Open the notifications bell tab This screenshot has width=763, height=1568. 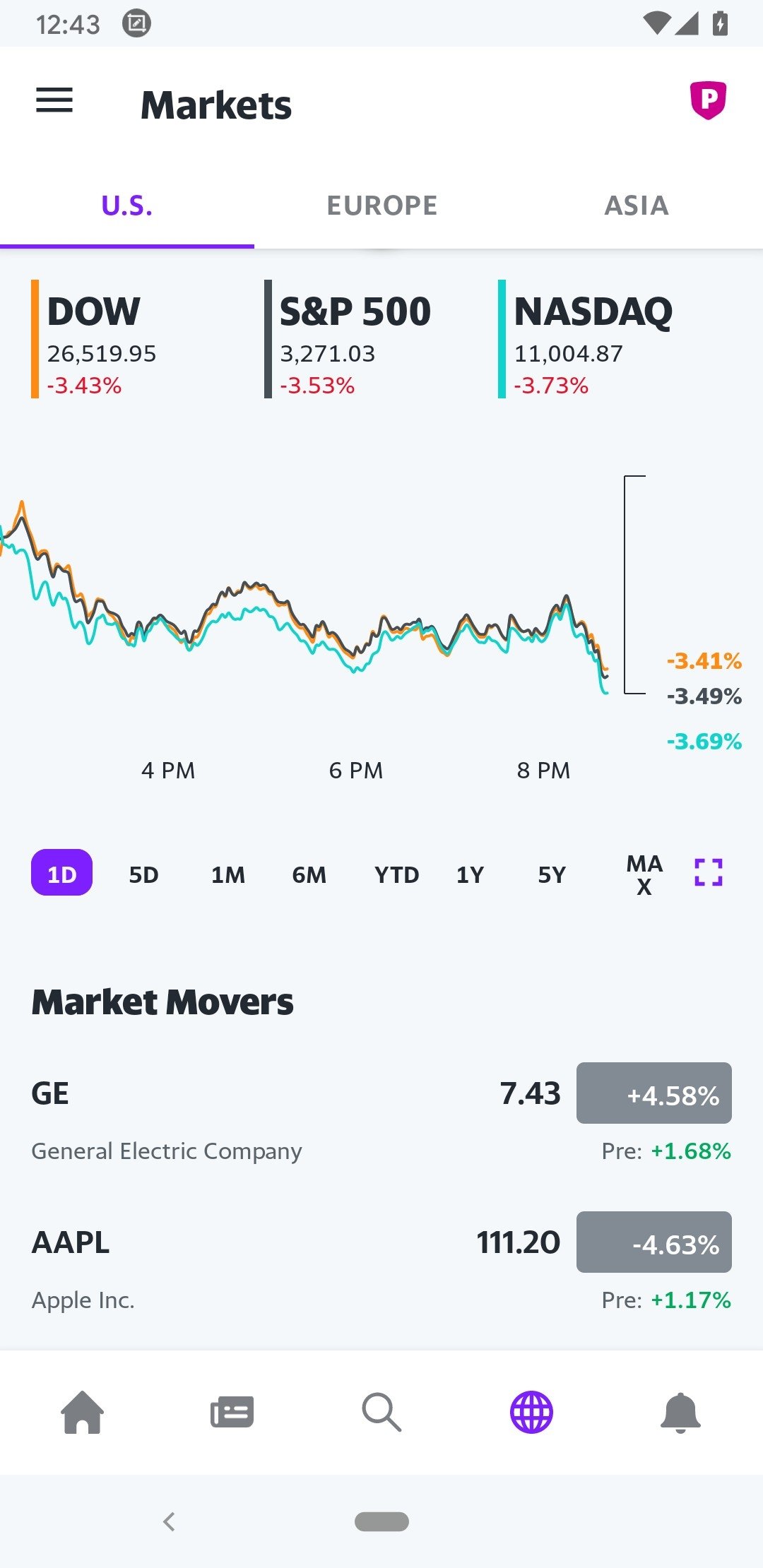(680, 1413)
